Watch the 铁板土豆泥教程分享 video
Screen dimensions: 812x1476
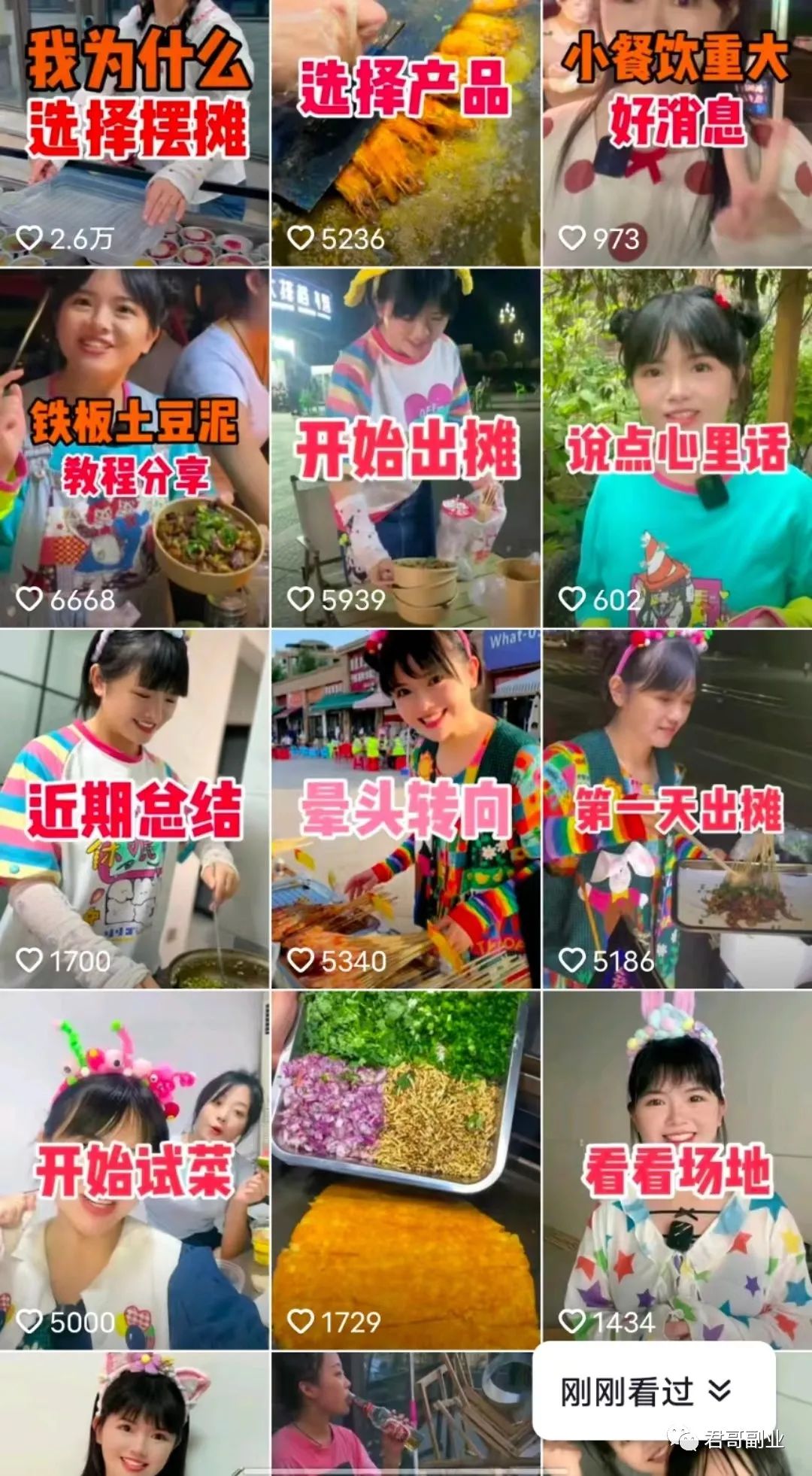point(135,448)
